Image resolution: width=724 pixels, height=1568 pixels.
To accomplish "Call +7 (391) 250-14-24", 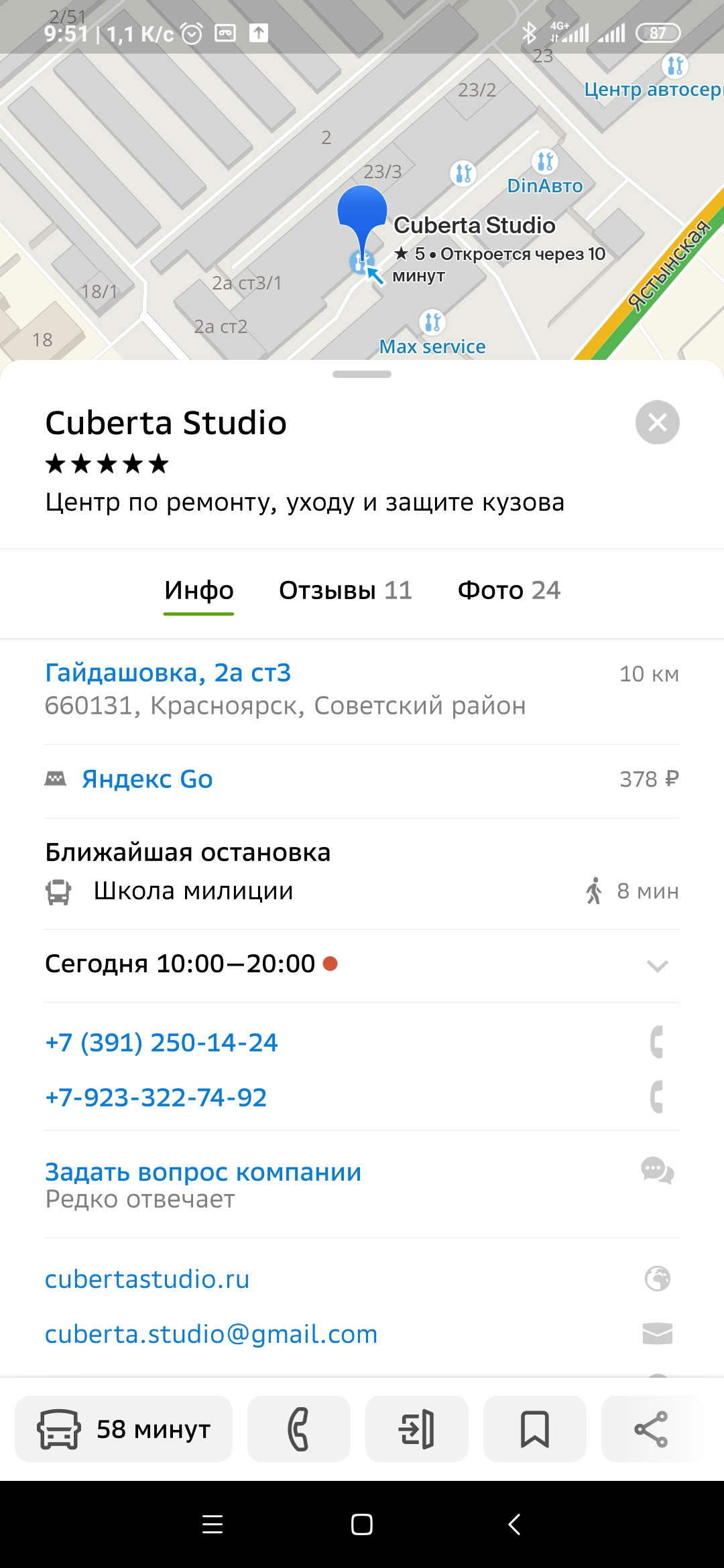I will point(162,1043).
